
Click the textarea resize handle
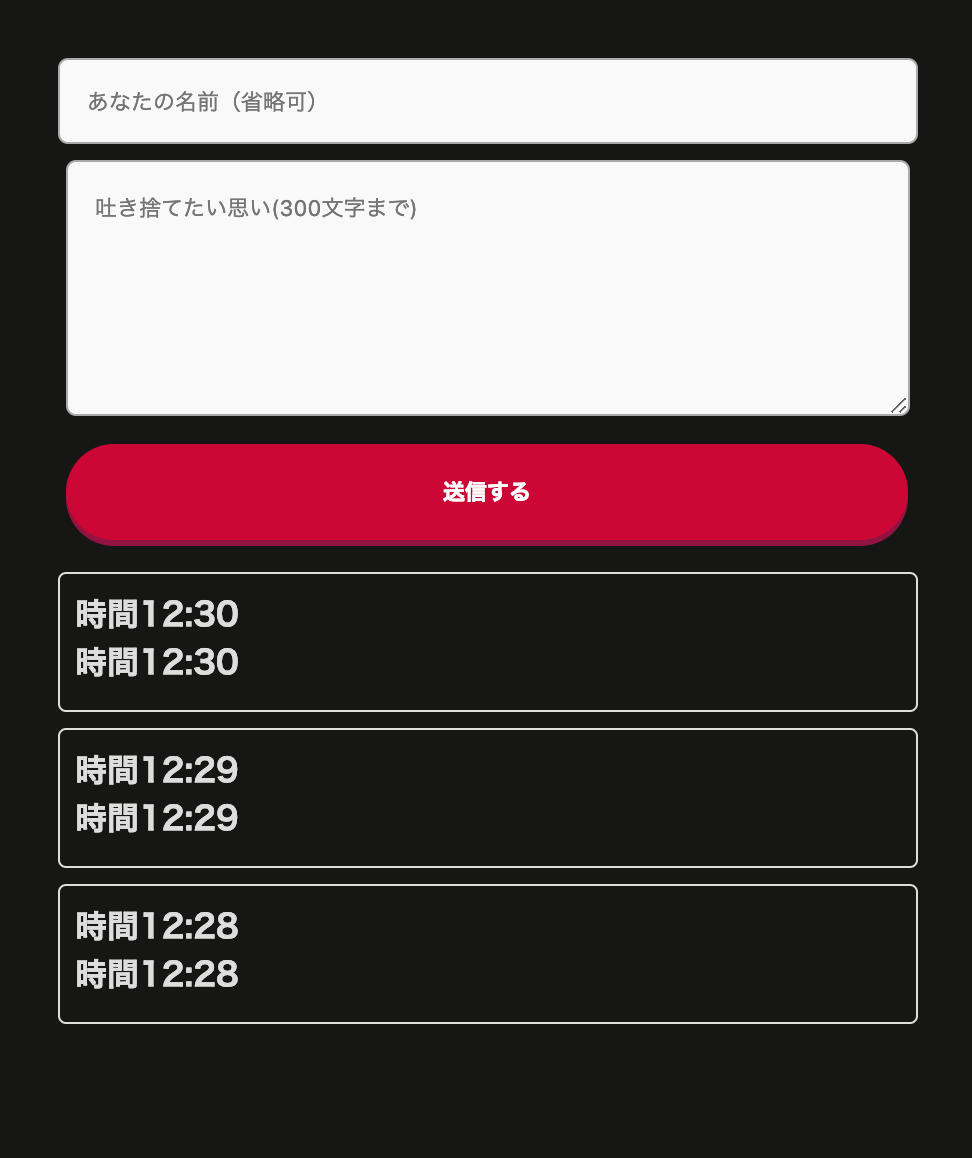coord(899,406)
